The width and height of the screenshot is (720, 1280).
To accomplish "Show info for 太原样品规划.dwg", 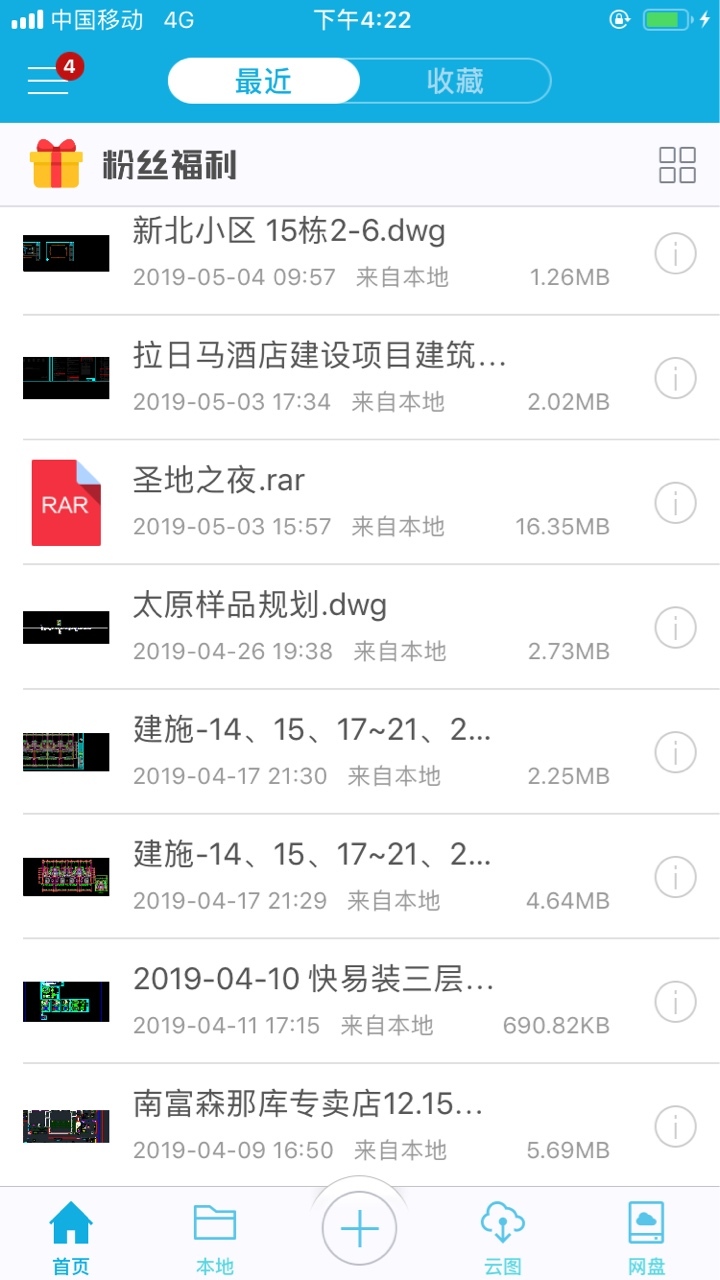I will tap(675, 628).
